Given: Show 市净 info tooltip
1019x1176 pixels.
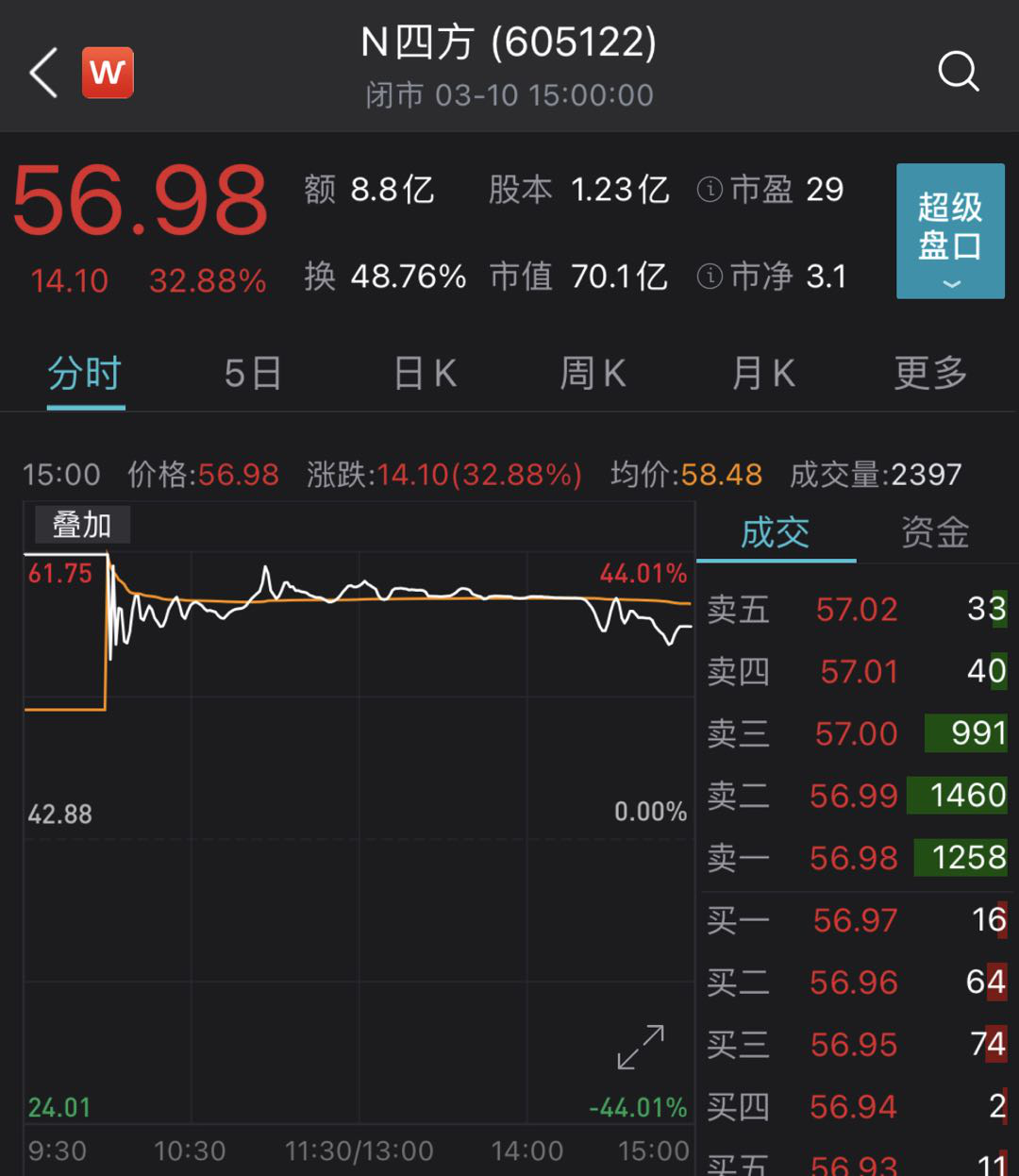Looking at the screenshot, I should tap(710, 277).
